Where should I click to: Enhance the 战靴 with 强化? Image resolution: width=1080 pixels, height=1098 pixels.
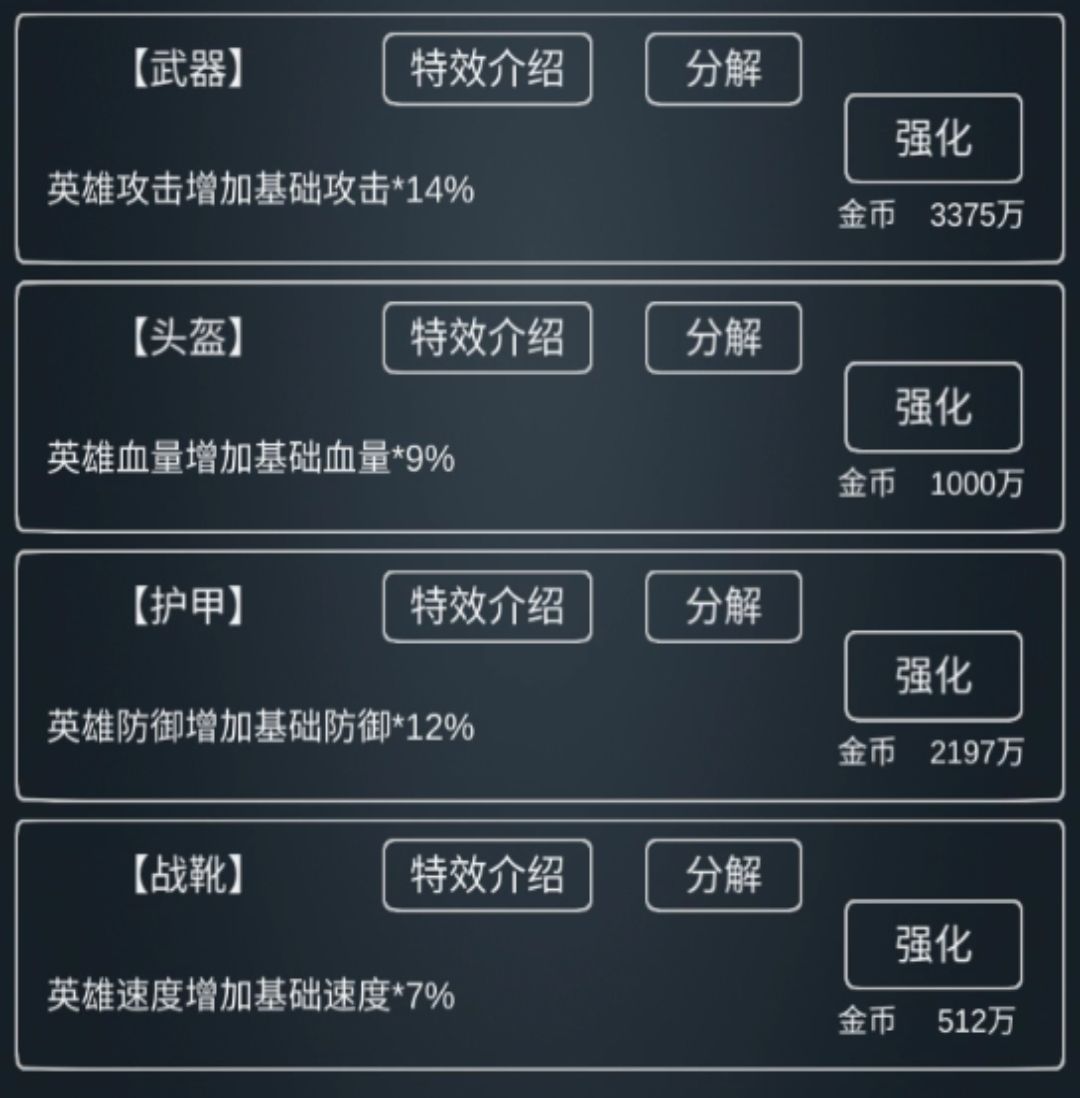click(933, 945)
